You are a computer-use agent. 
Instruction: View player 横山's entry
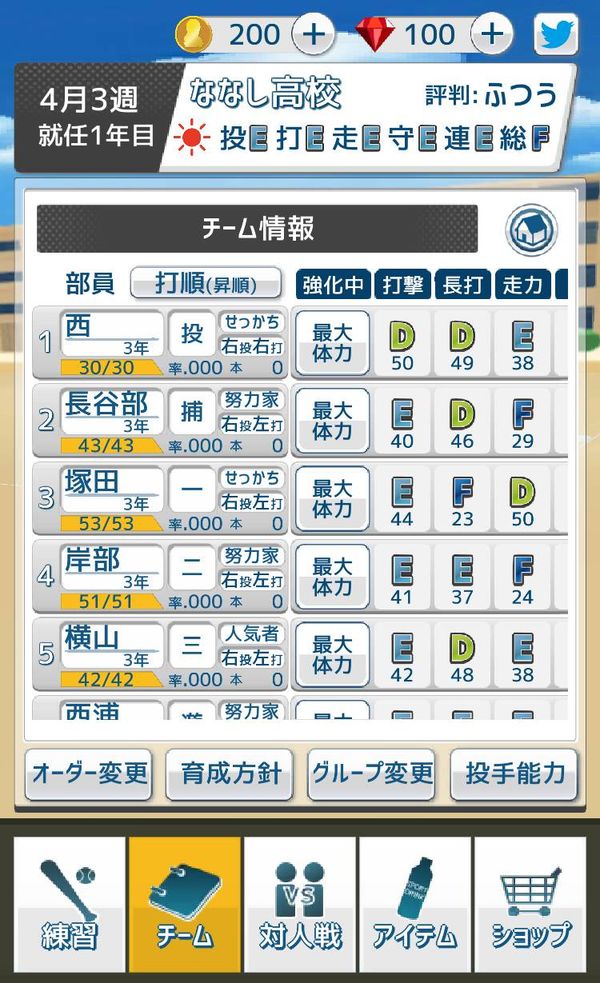tap(160, 654)
